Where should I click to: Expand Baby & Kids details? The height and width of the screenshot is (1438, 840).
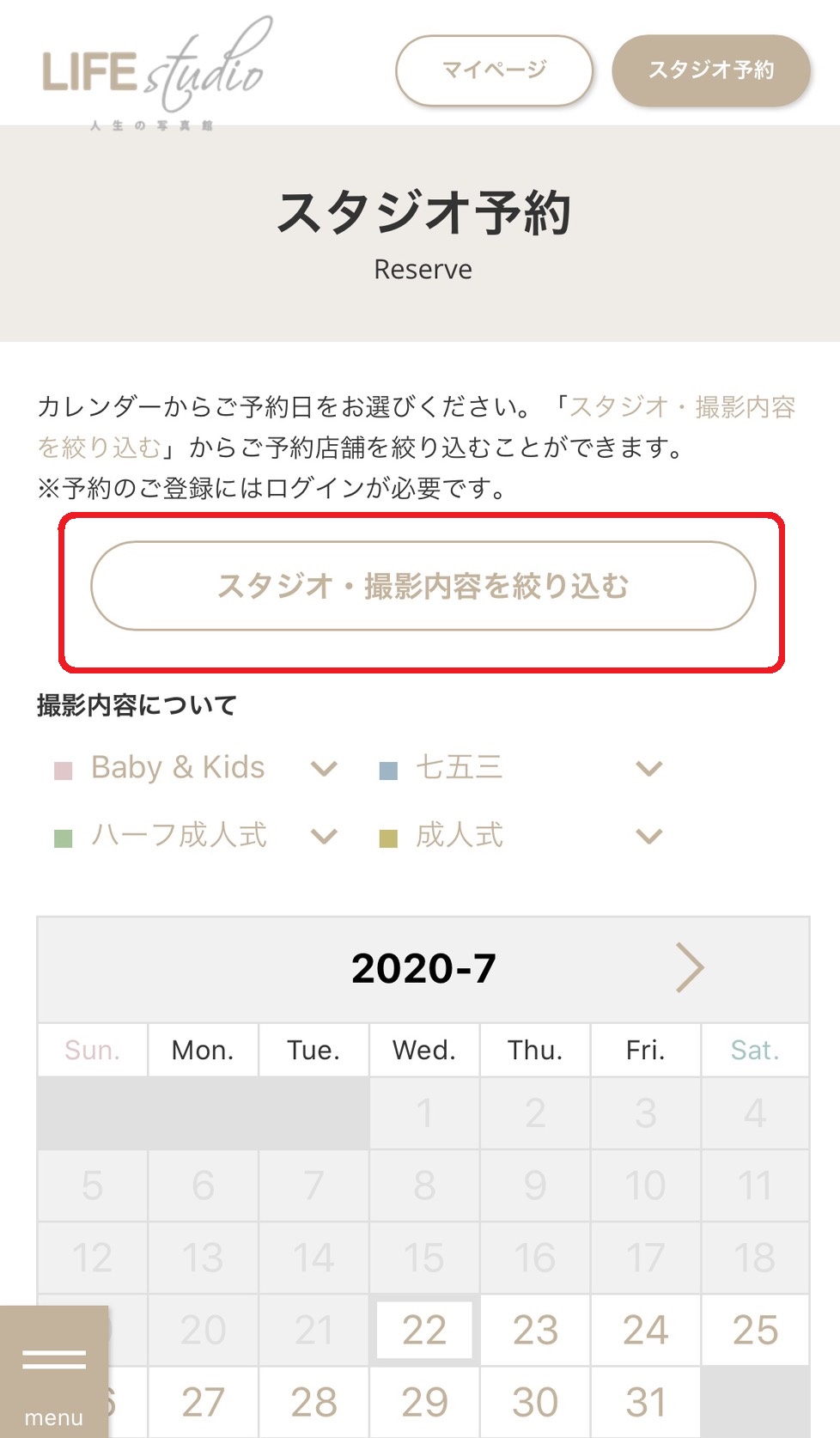pyautogui.click(x=324, y=768)
